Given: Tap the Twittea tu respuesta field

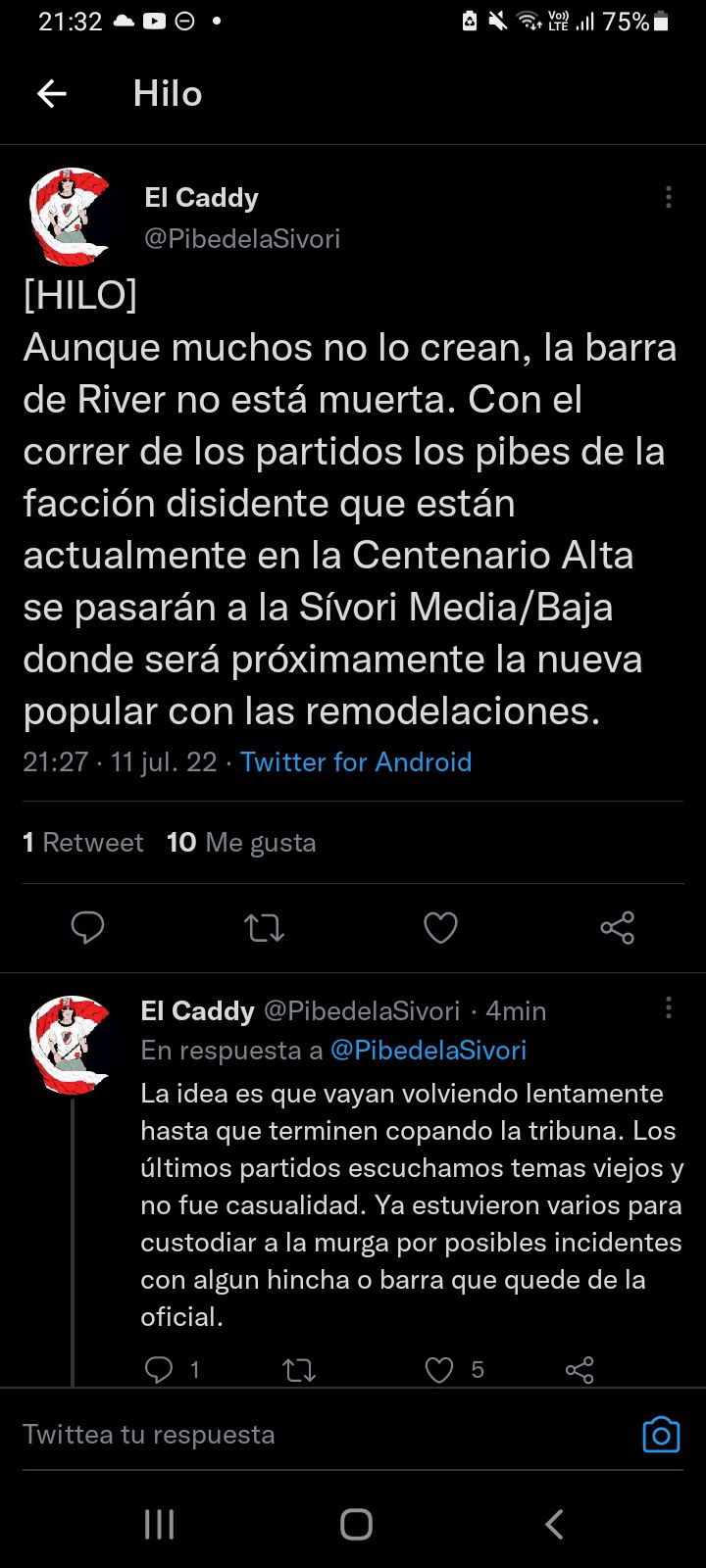Looking at the screenshot, I should point(324,1435).
